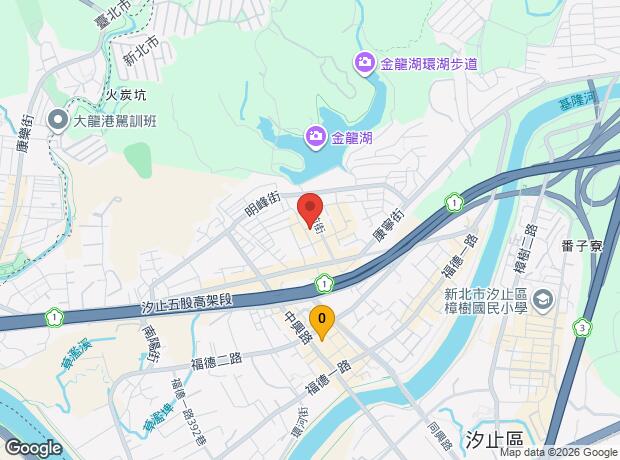Open the 樟樹國民小學 school marker
The height and width of the screenshot is (460, 620).
click(542, 298)
